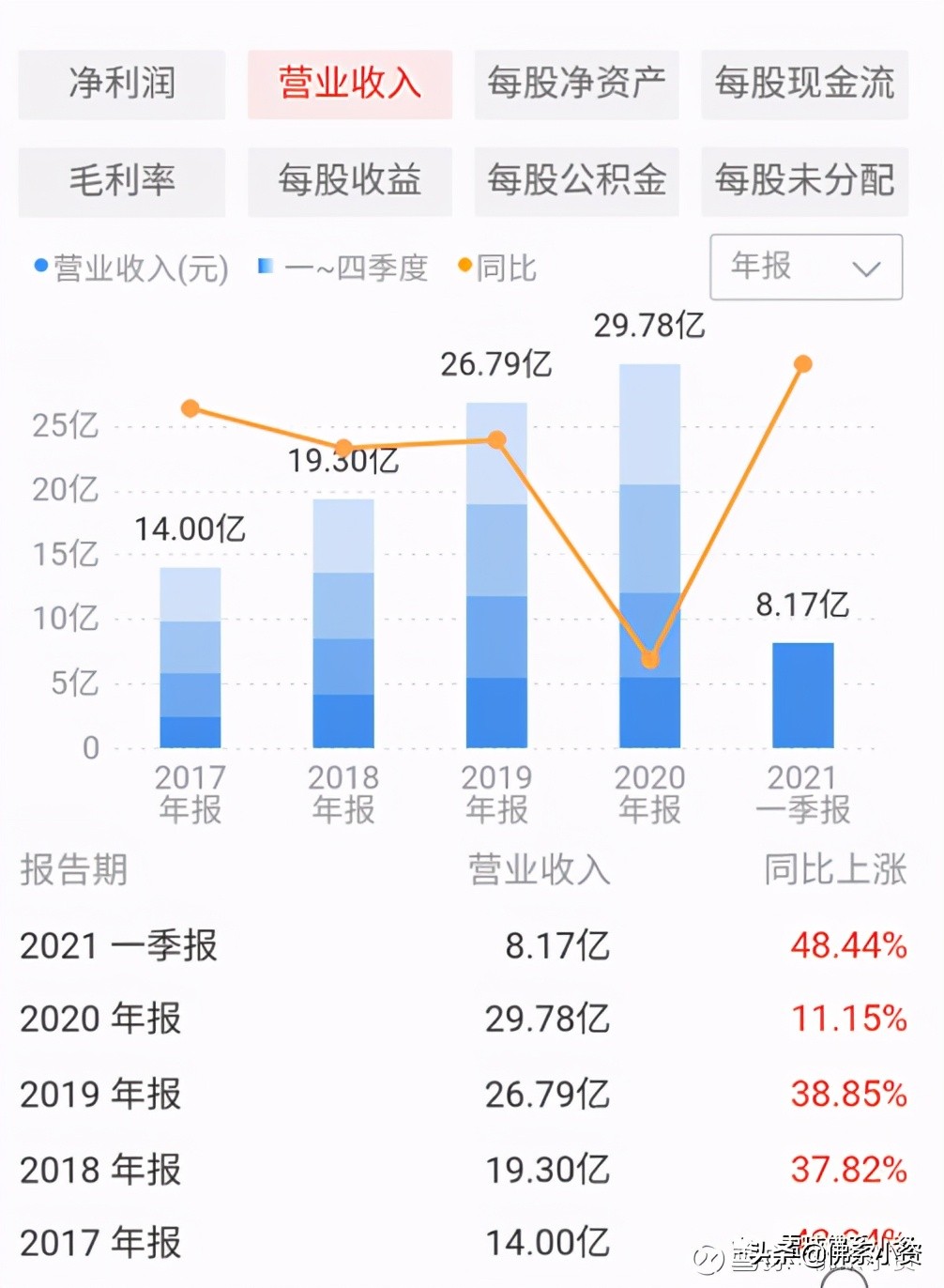Image resolution: width=944 pixels, height=1288 pixels.
Task: Open the 年报 period dropdown
Action: [804, 268]
